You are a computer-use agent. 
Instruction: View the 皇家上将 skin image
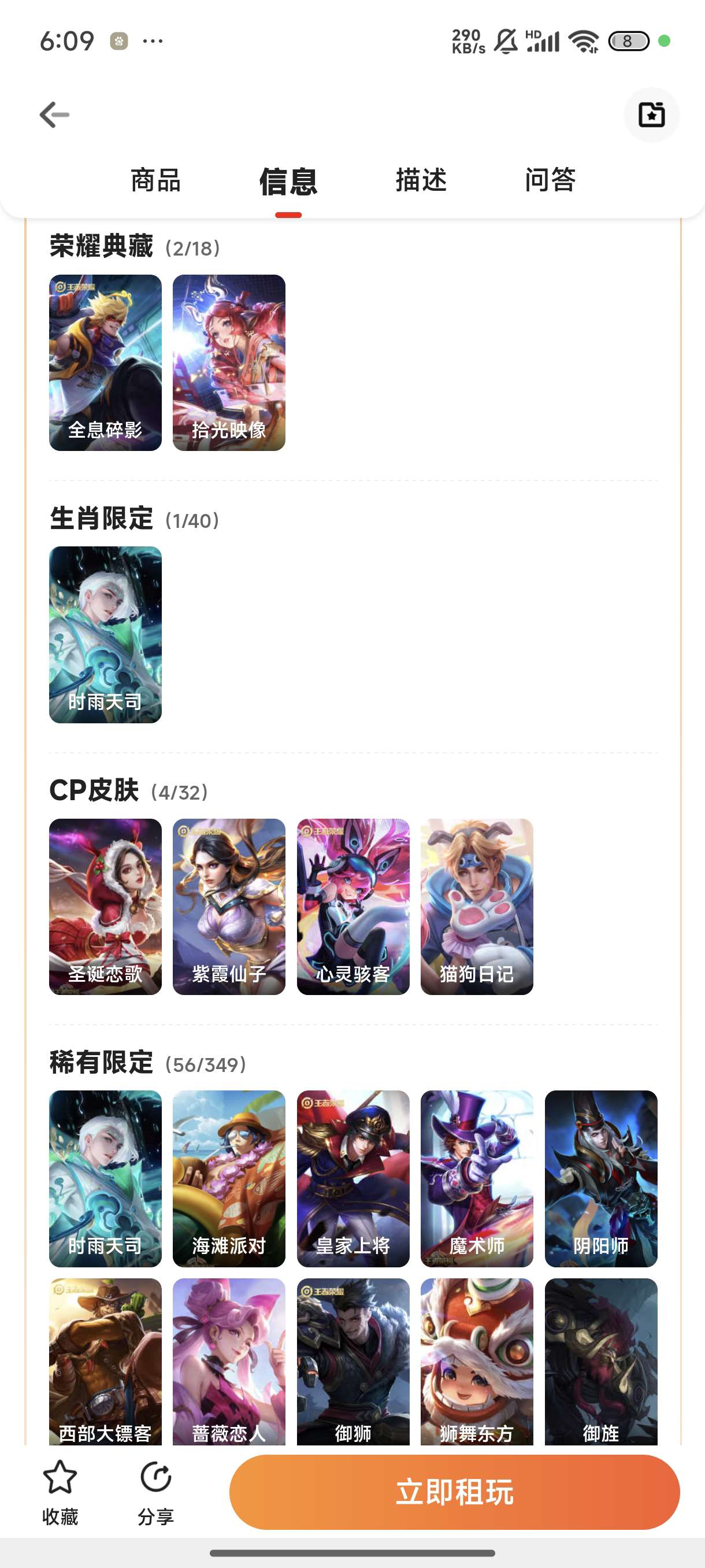point(353,1178)
